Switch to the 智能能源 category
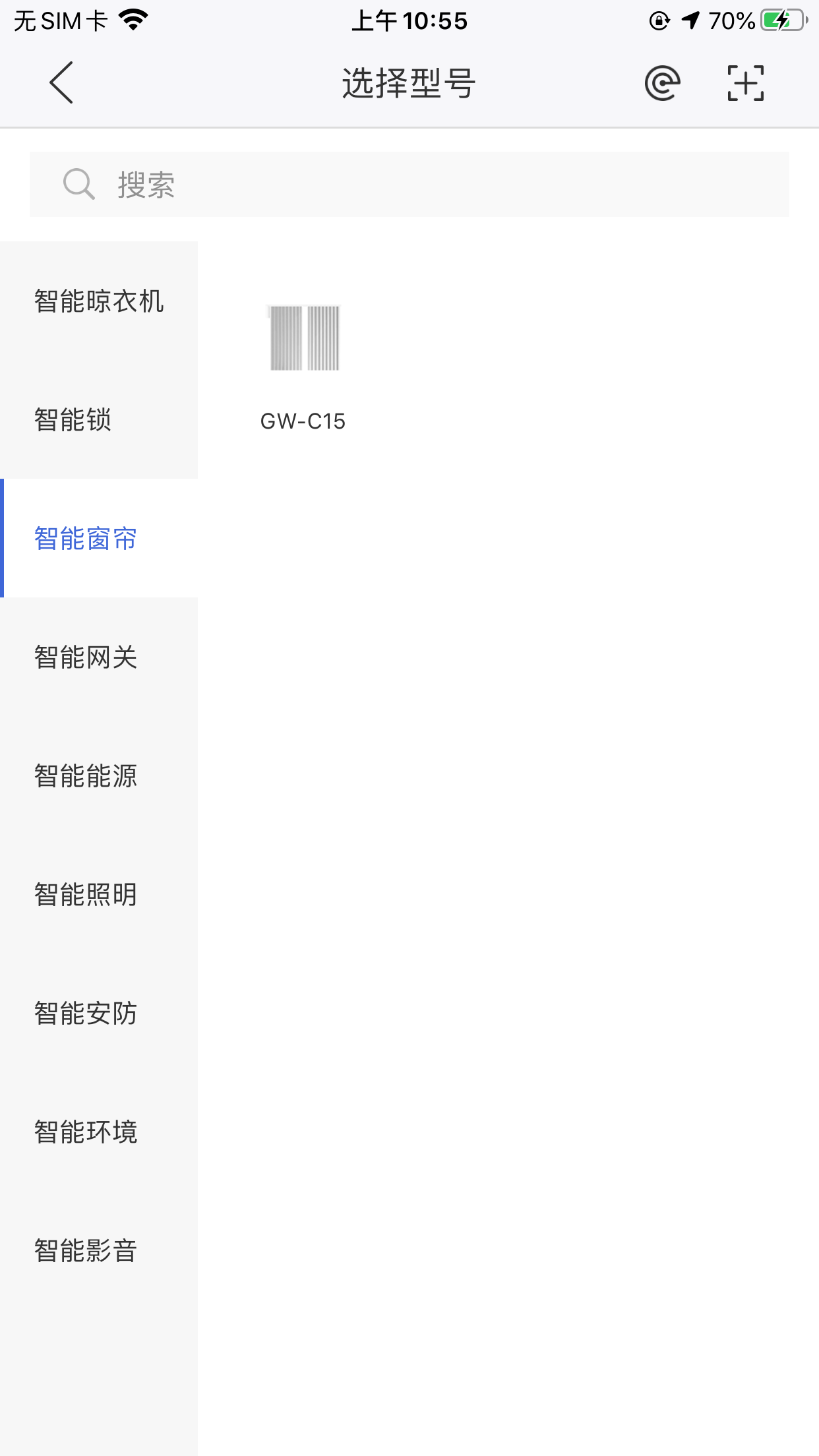The image size is (819, 1456). click(x=99, y=775)
